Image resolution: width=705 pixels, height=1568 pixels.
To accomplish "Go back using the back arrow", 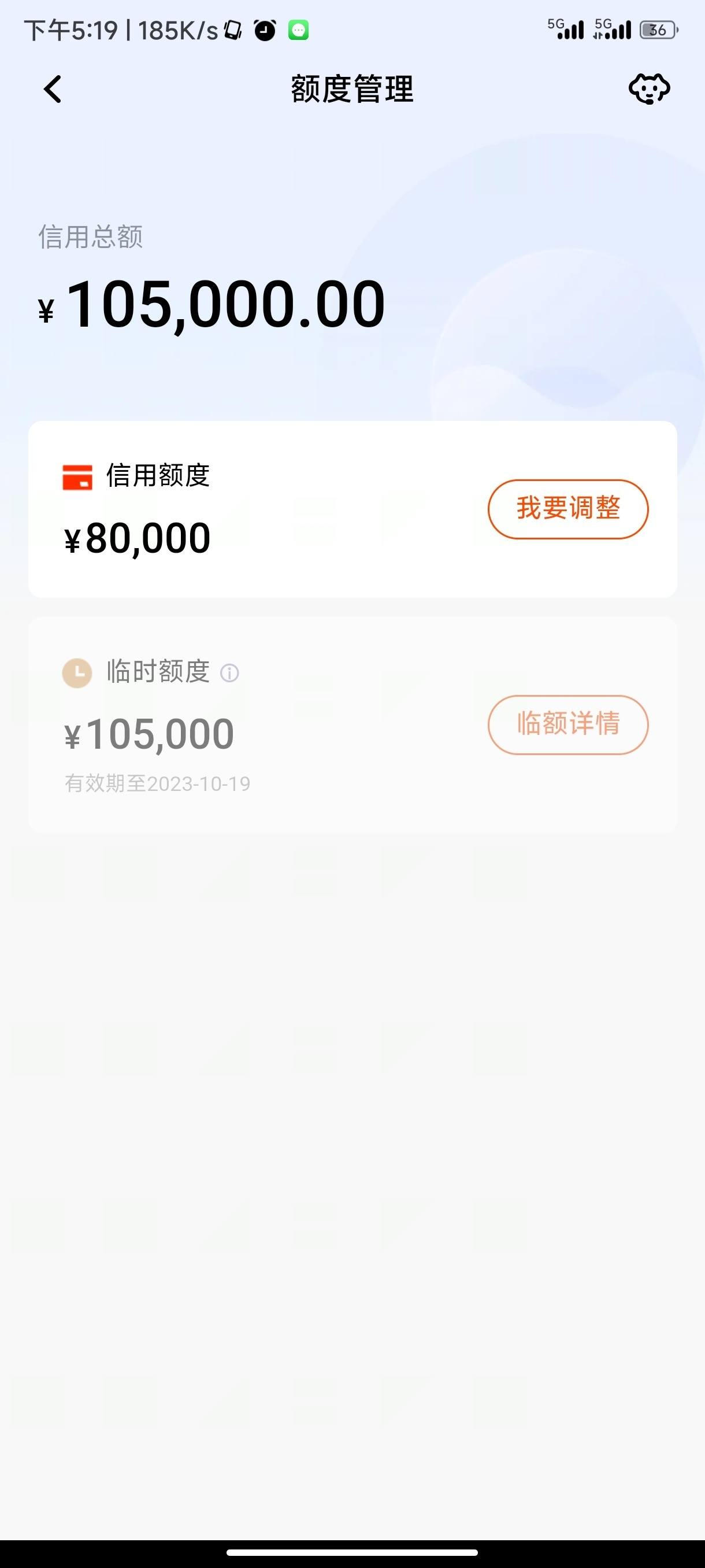I will [53, 90].
